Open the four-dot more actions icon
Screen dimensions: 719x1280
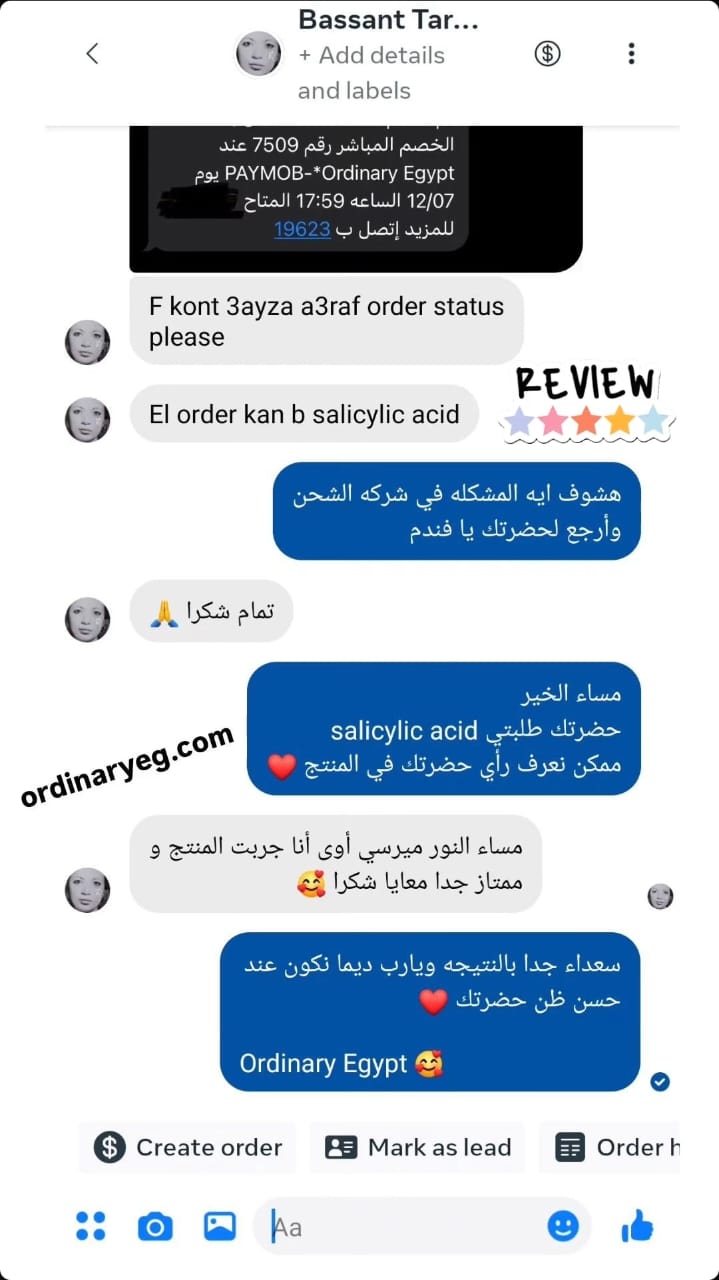click(91, 1226)
